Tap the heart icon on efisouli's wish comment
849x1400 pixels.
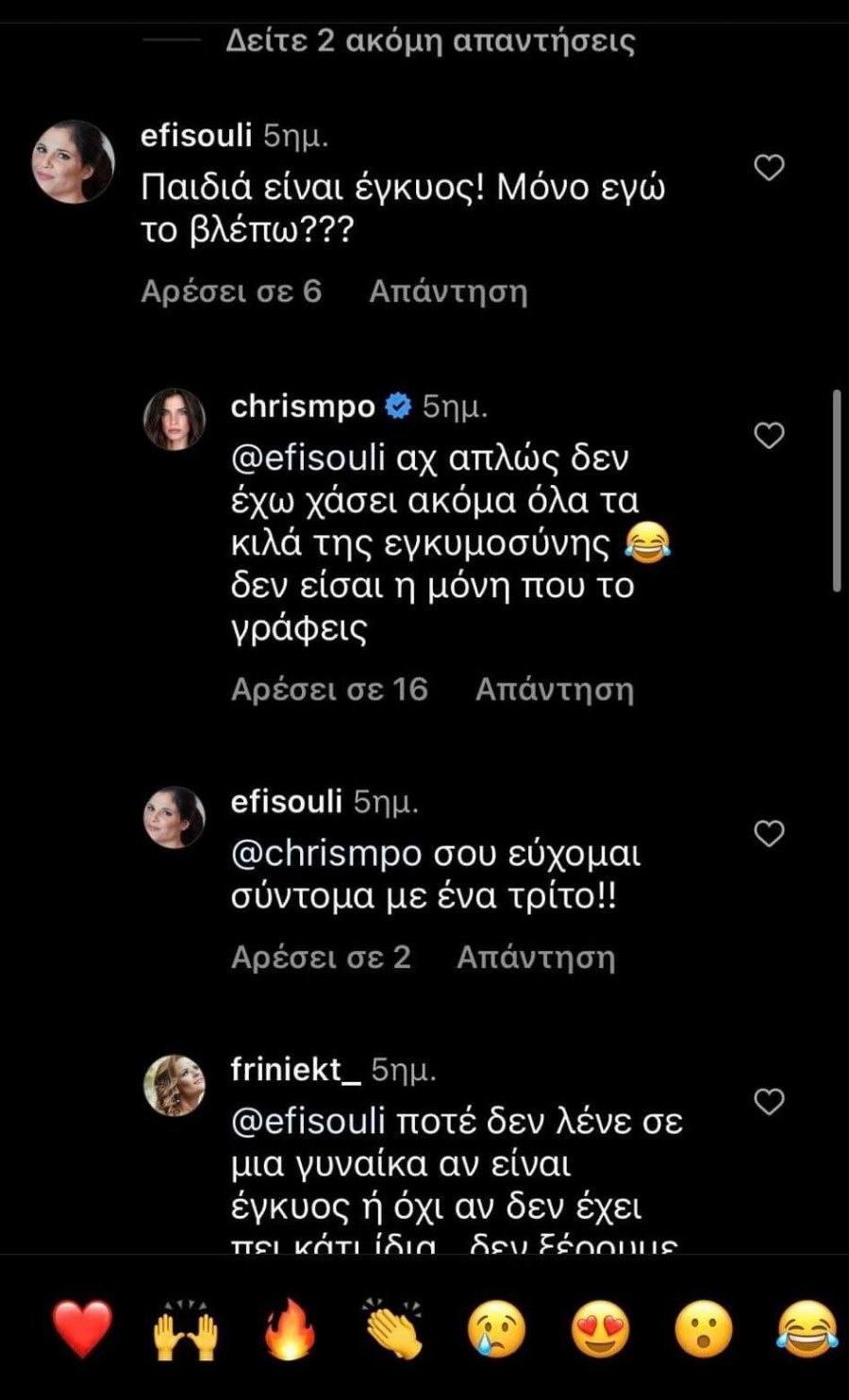[770, 834]
